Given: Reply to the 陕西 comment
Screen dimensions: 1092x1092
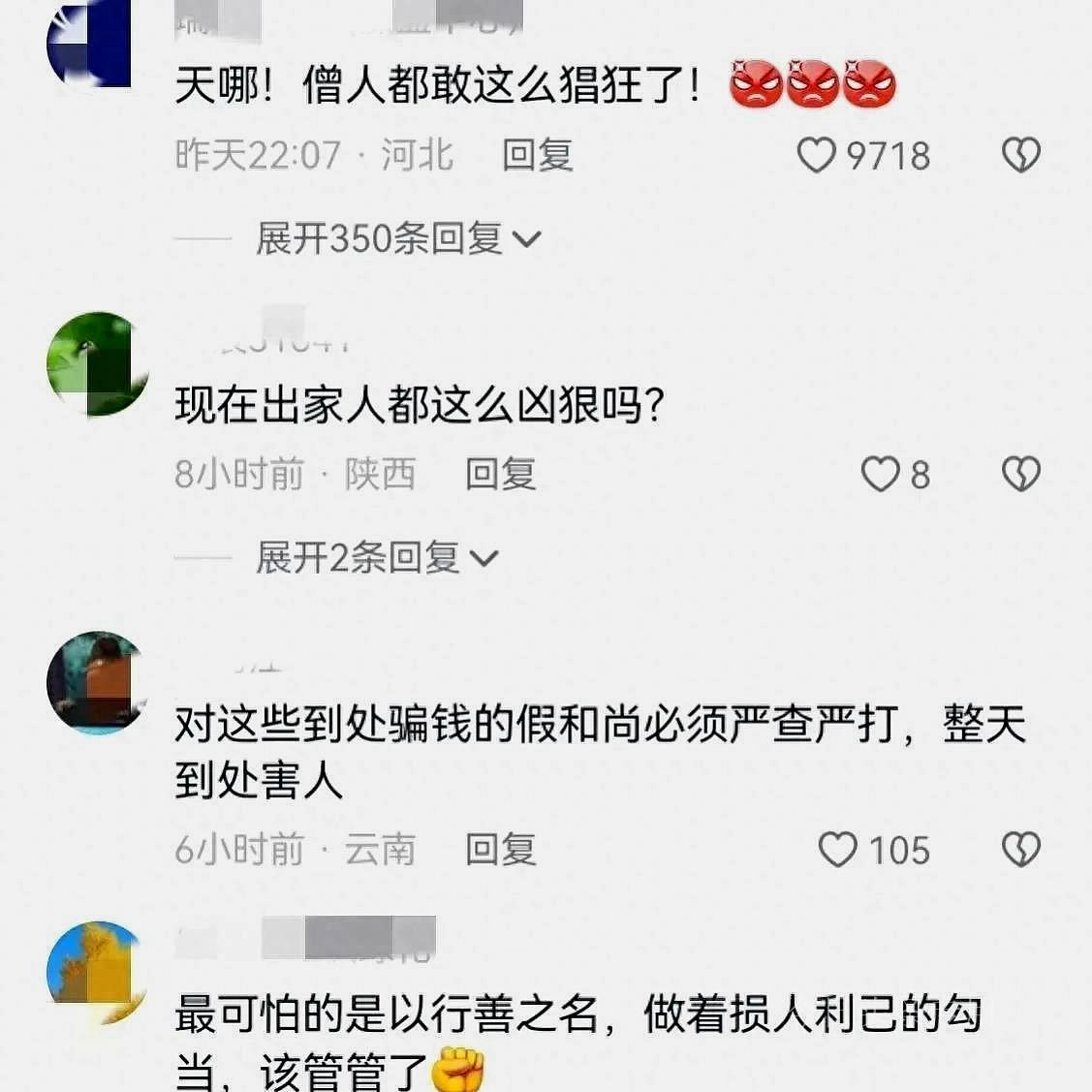Looking at the screenshot, I should point(500,474).
